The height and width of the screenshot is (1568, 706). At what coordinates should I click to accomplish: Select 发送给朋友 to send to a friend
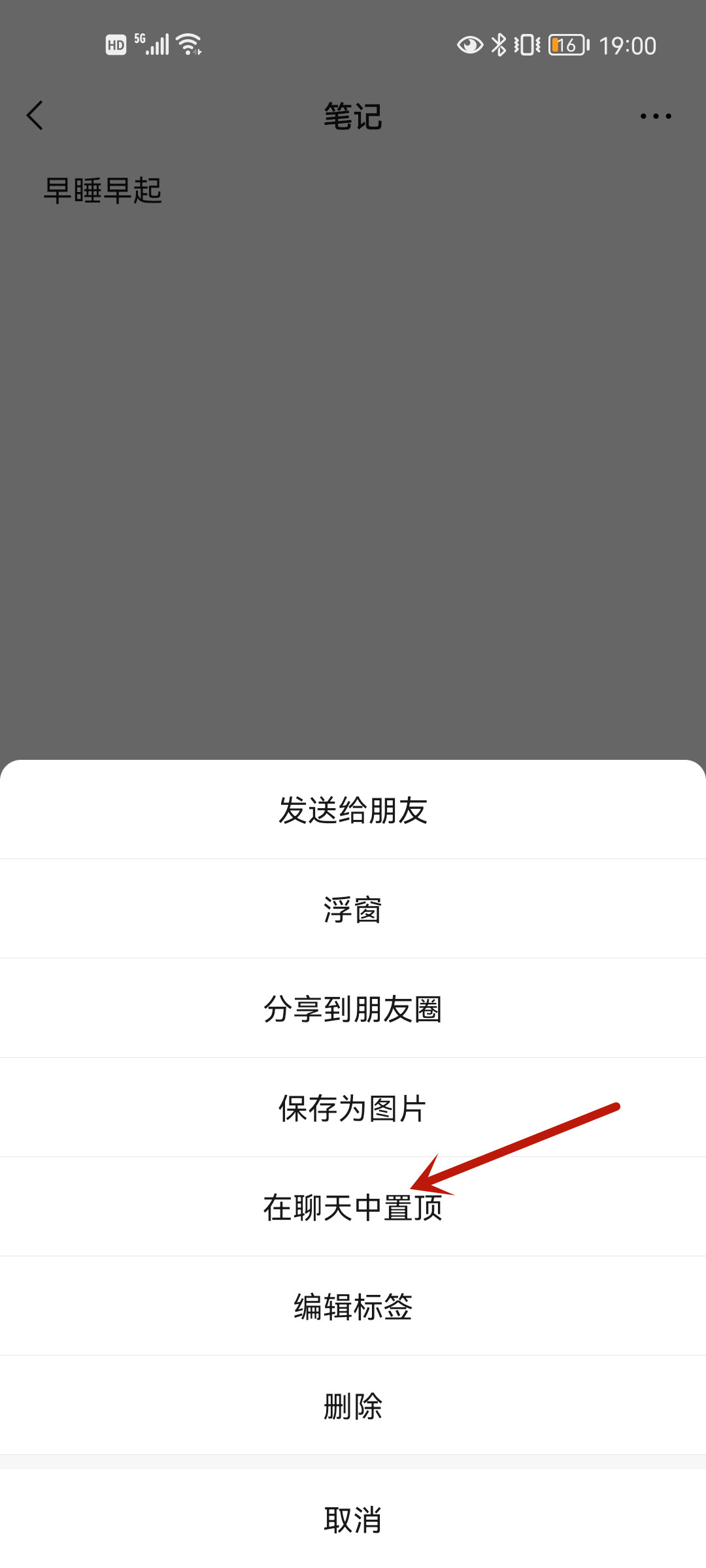click(353, 810)
